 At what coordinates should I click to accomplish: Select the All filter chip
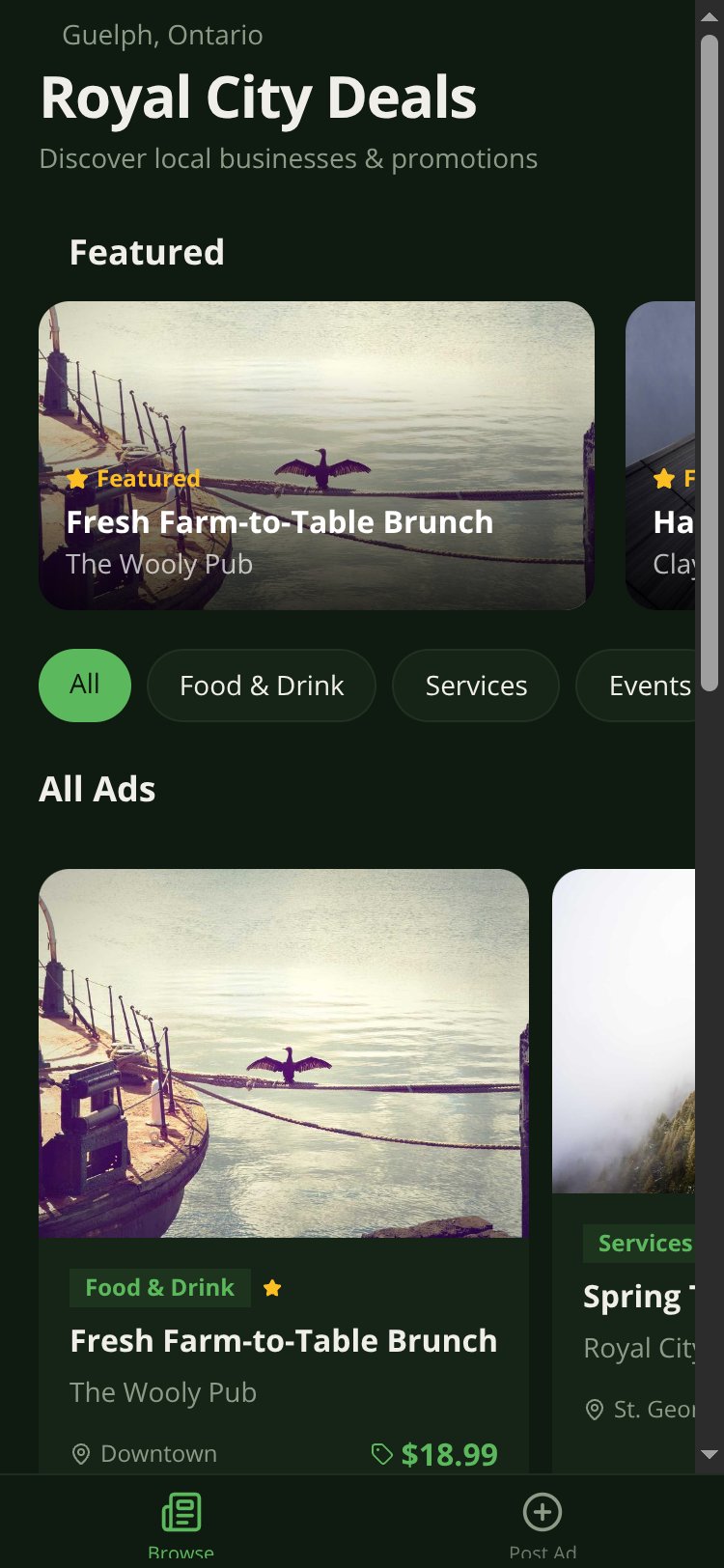pyautogui.click(x=85, y=686)
